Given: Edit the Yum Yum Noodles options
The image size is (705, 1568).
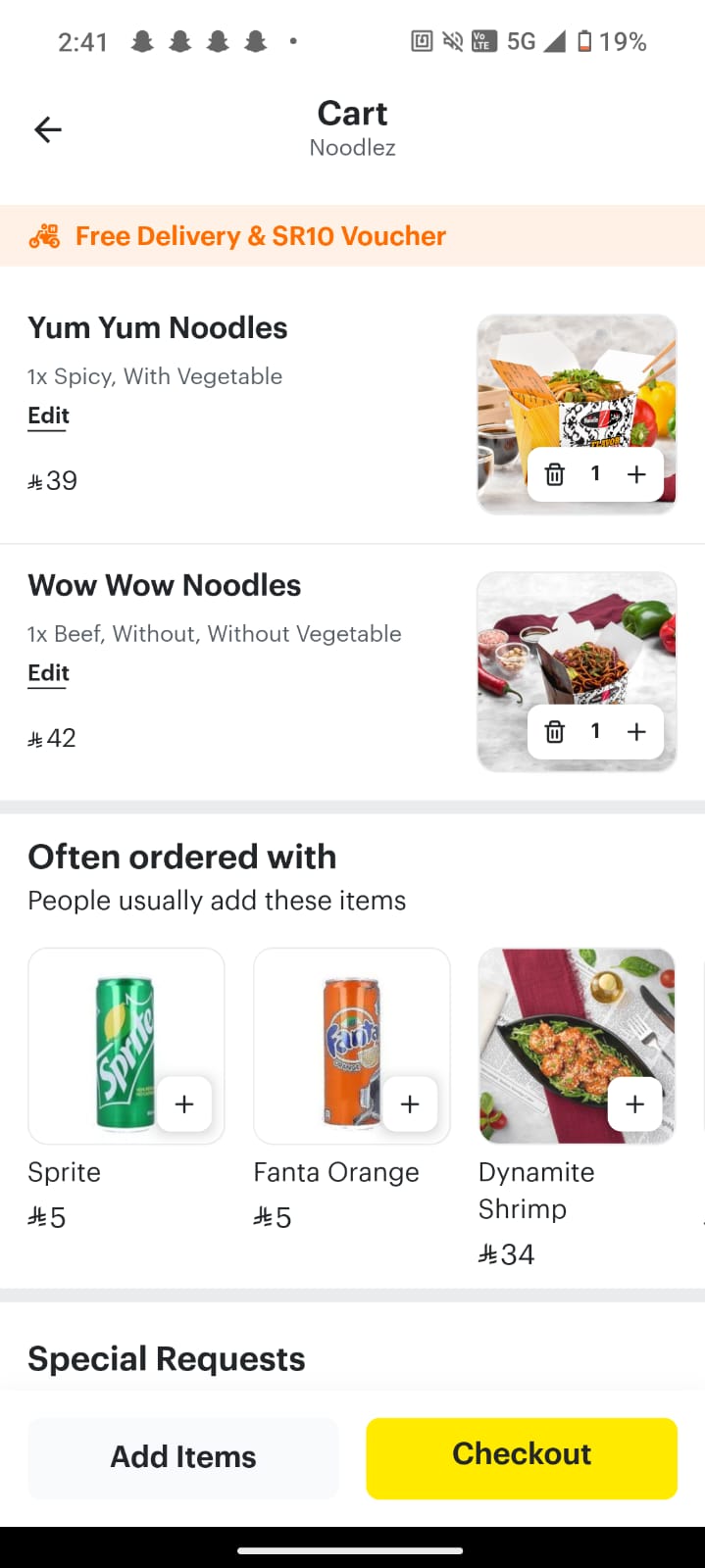Looking at the screenshot, I should coord(48,416).
